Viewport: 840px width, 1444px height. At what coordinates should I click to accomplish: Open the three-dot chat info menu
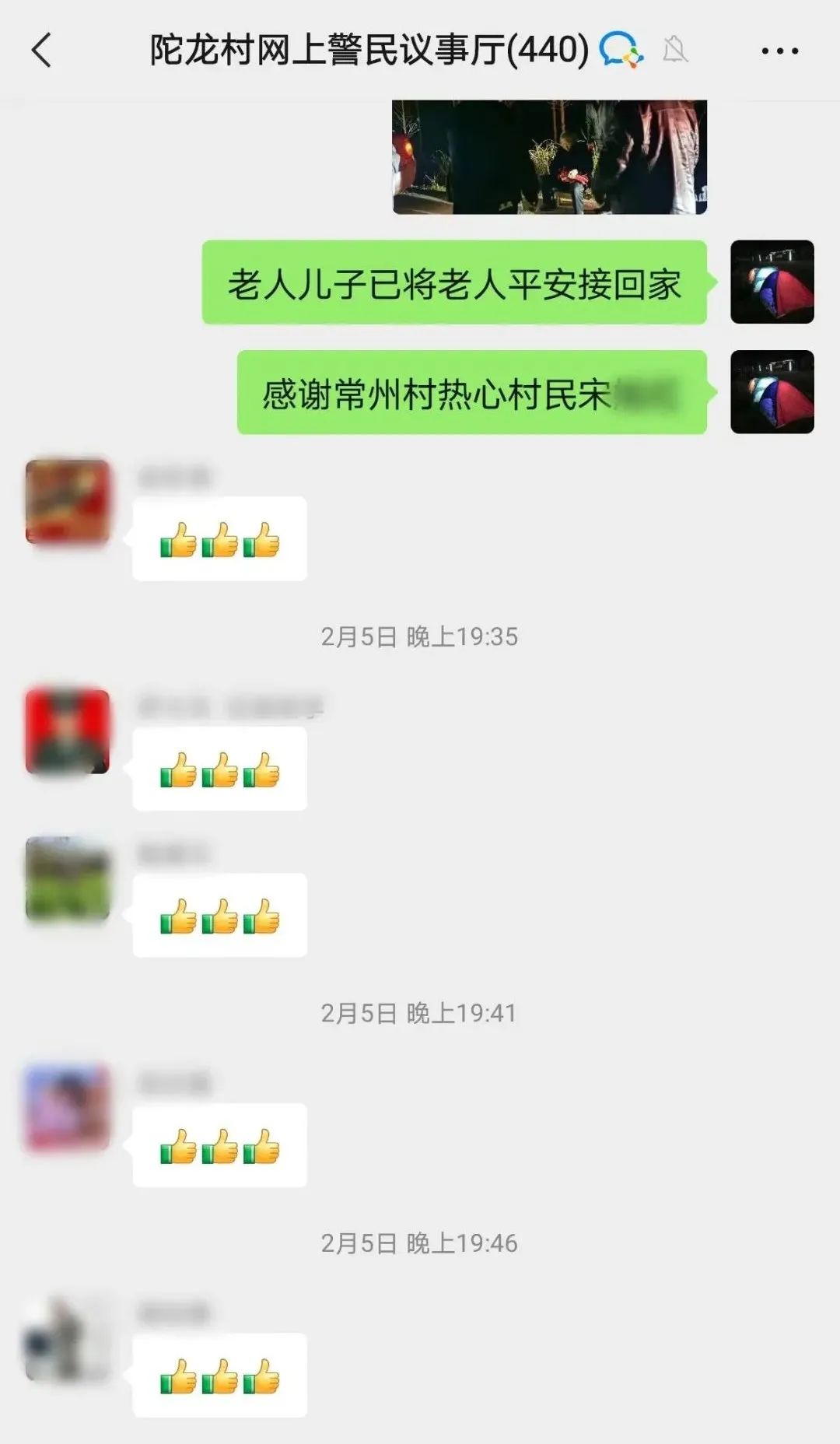[779, 51]
